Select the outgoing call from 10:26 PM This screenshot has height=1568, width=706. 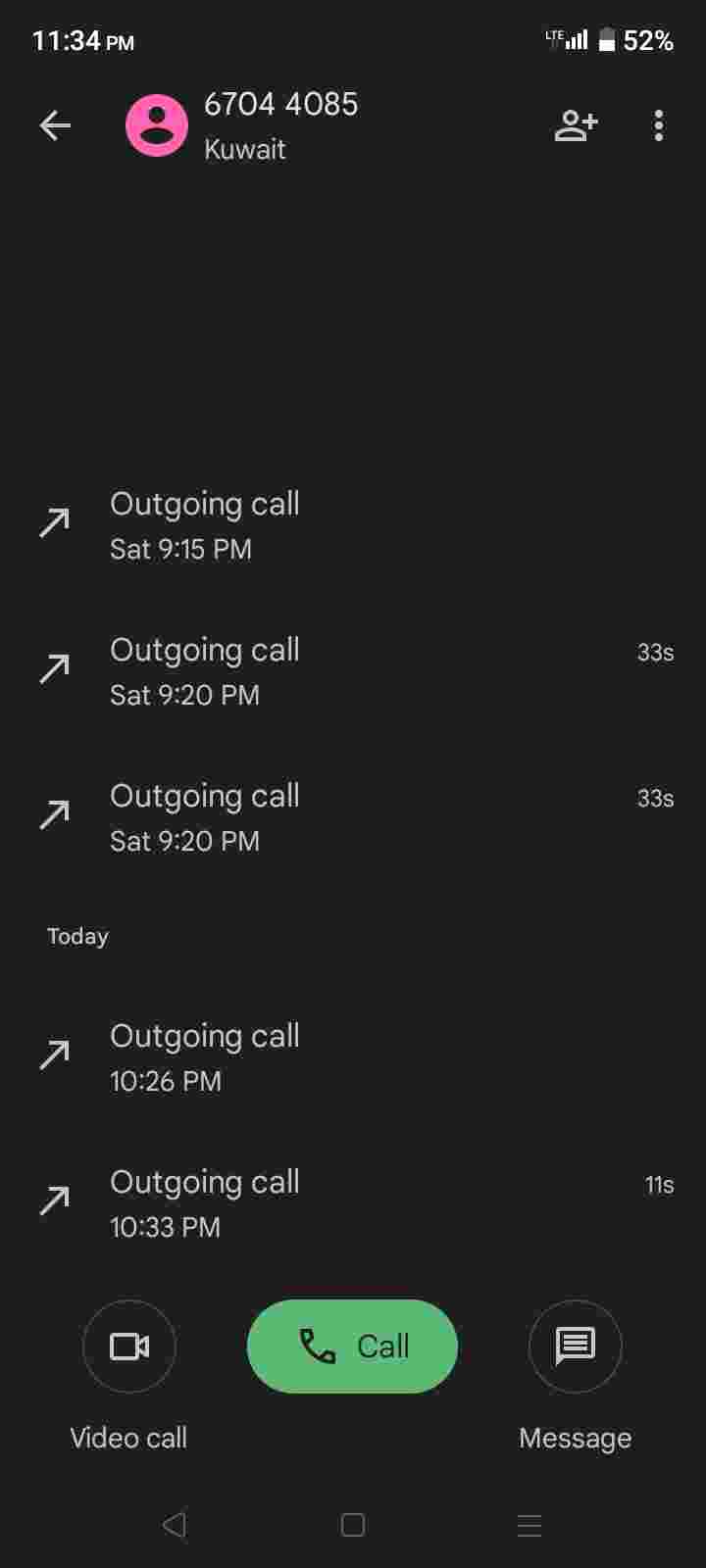point(353,1057)
